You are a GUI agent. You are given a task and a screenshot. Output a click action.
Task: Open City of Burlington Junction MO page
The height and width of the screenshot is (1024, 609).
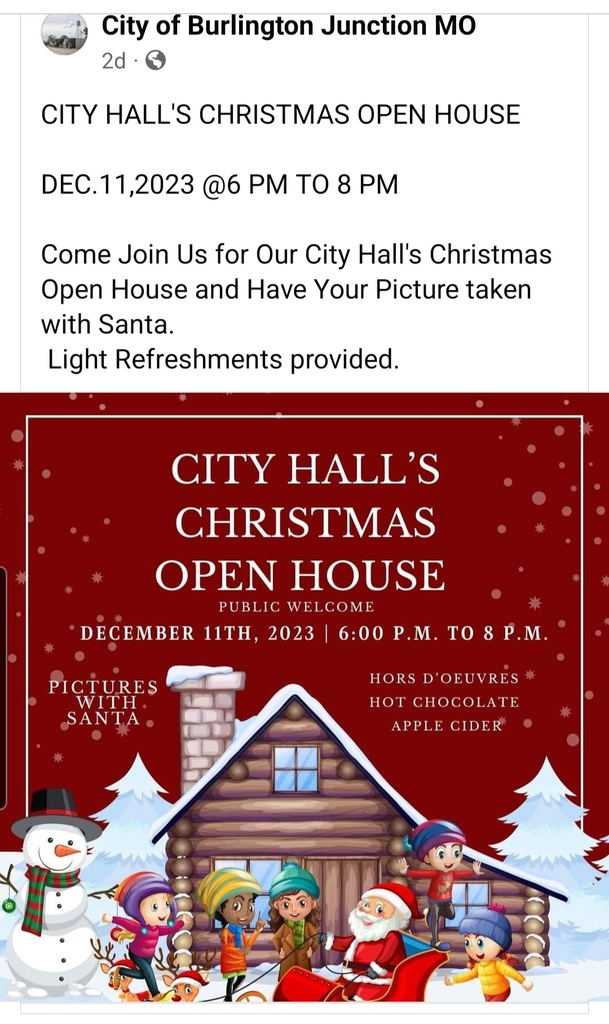(x=289, y=27)
